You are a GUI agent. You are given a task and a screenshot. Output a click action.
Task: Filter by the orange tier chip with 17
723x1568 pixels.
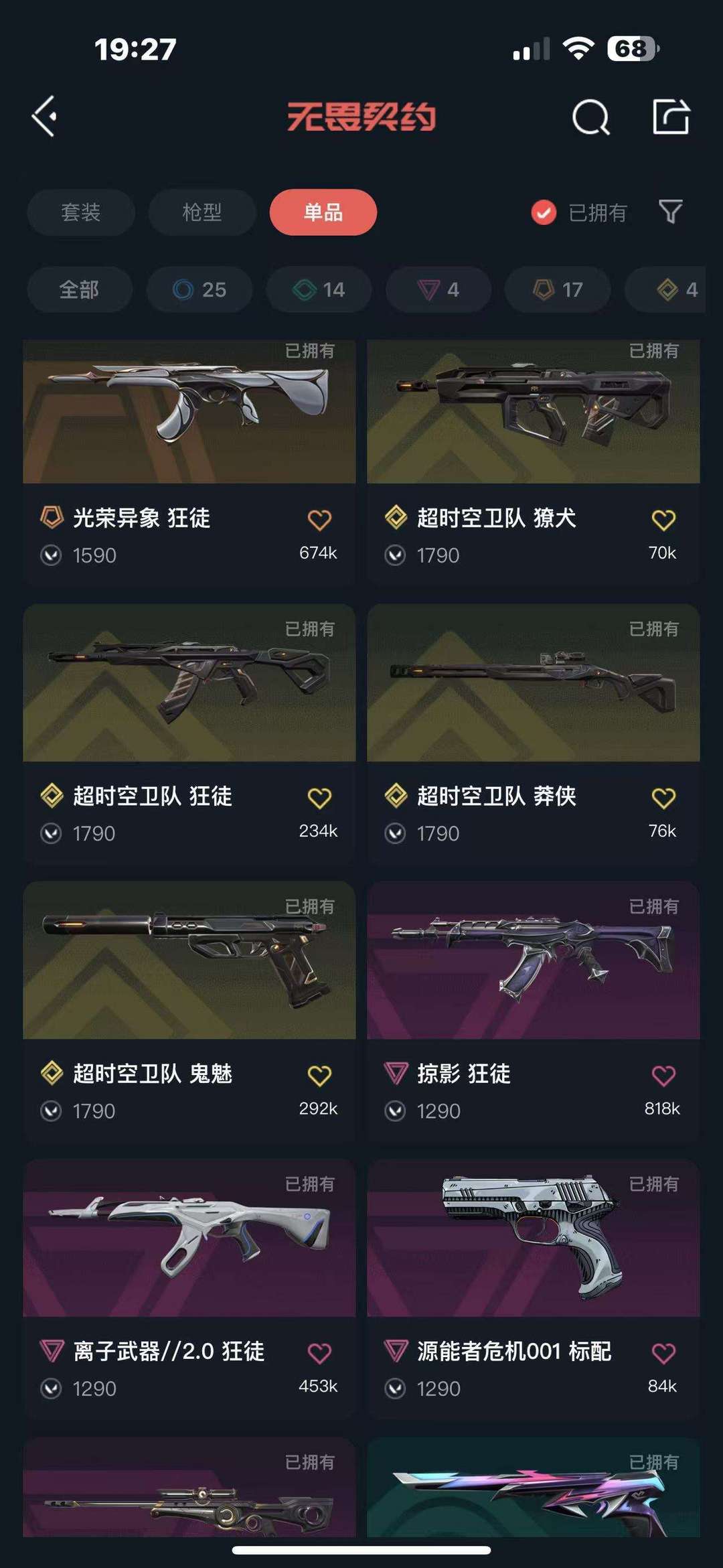[558, 289]
